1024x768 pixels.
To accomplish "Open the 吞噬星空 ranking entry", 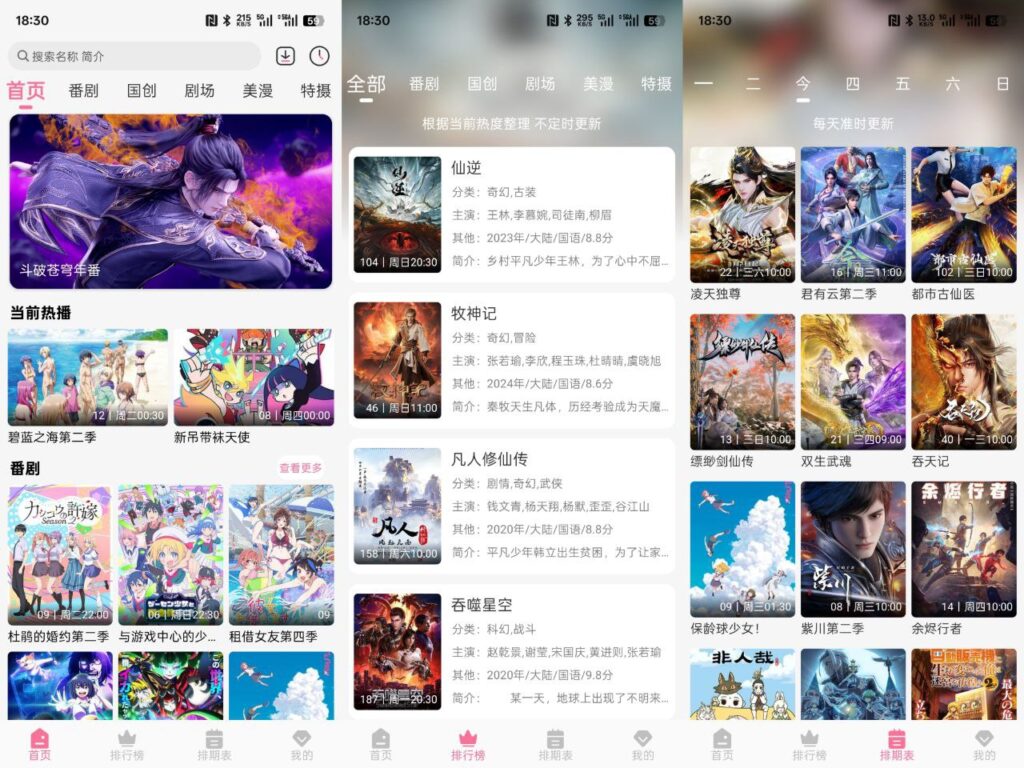I will click(511, 650).
